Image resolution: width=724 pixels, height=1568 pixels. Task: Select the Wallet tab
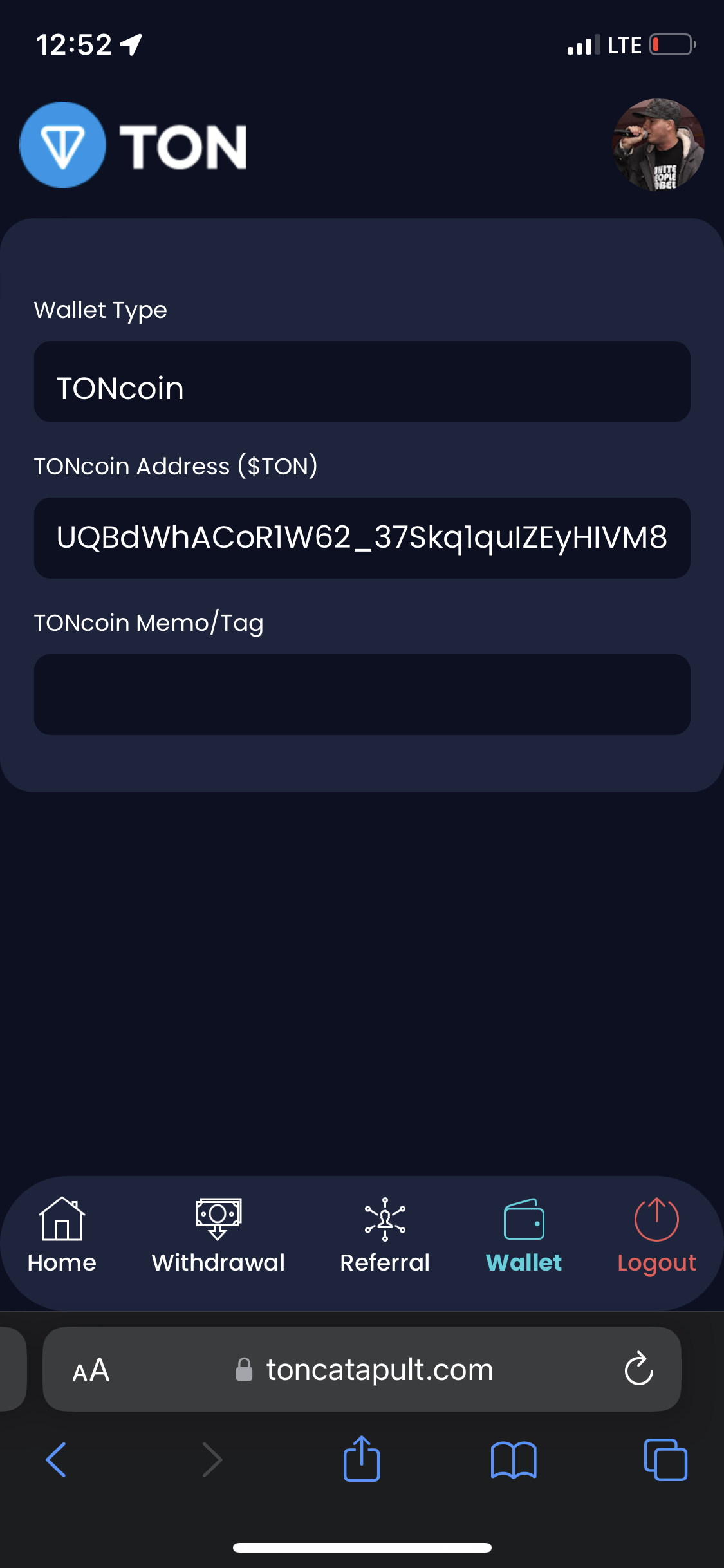[524, 1236]
